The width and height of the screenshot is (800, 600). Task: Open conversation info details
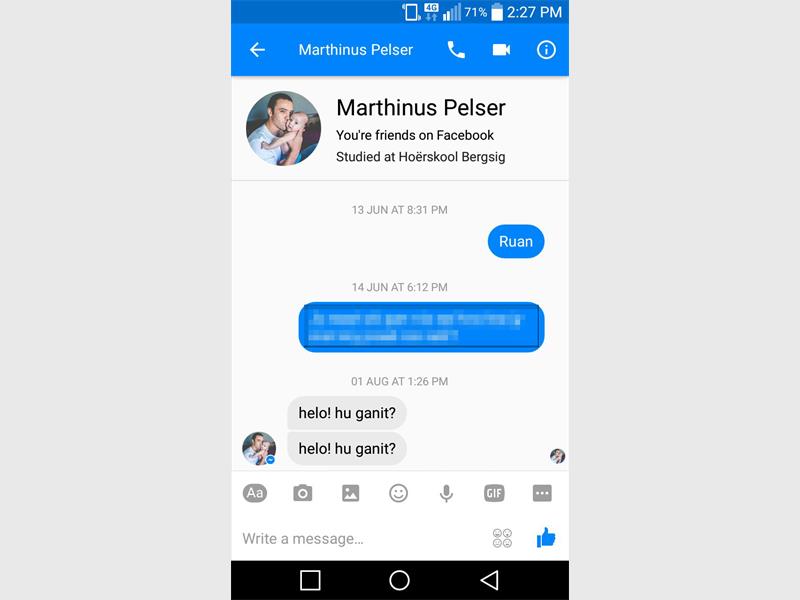(546, 50)
